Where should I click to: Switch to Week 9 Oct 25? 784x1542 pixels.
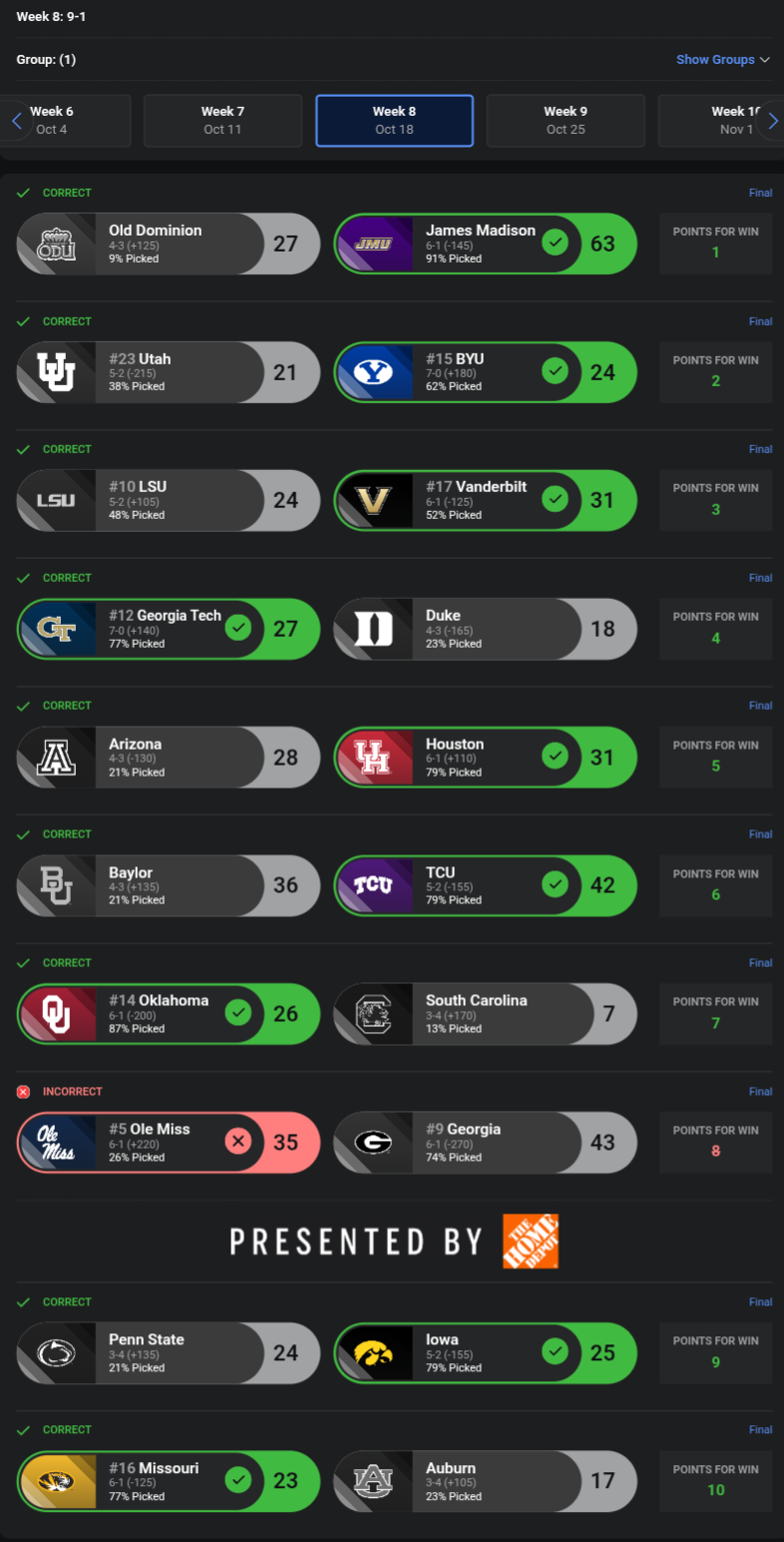(565, 121)
